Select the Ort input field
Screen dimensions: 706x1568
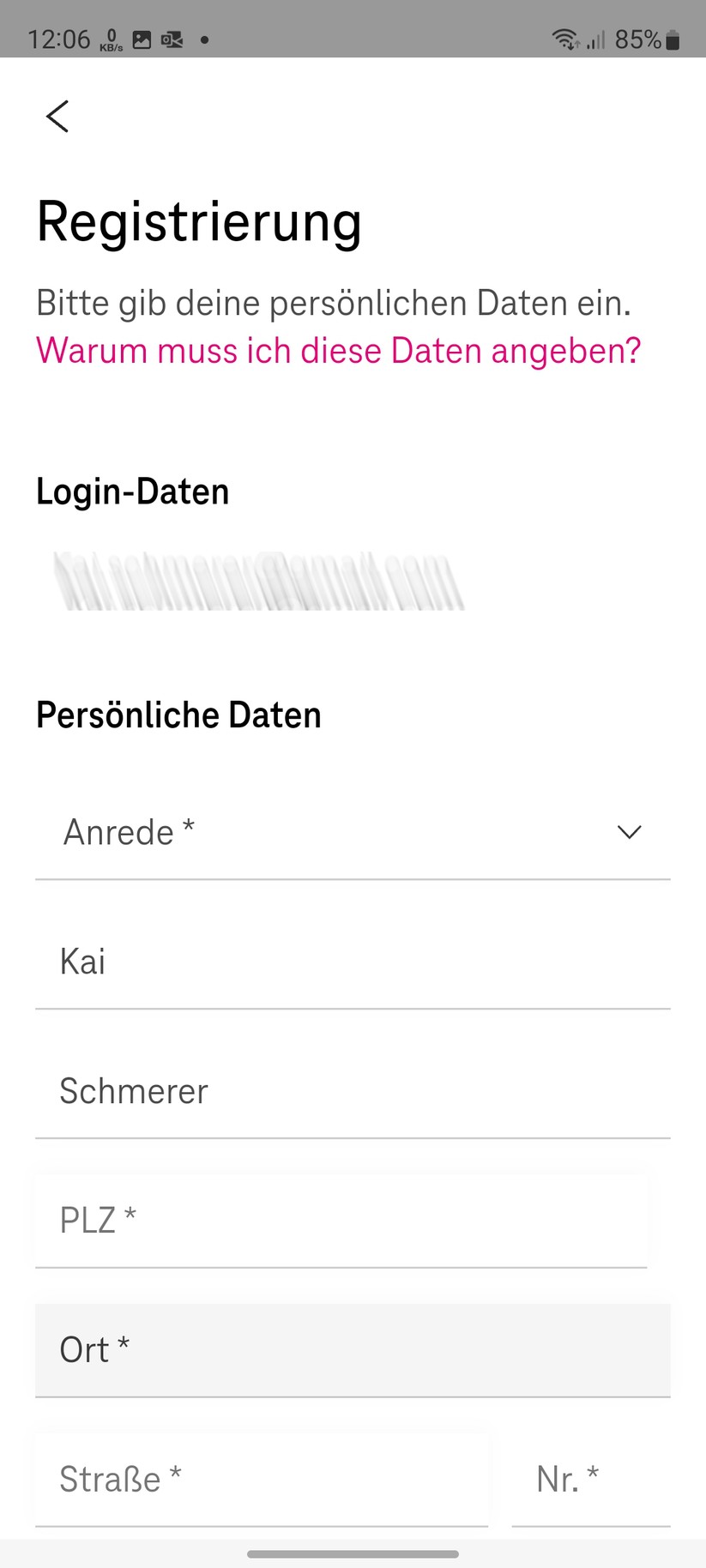click(343, 1350)
